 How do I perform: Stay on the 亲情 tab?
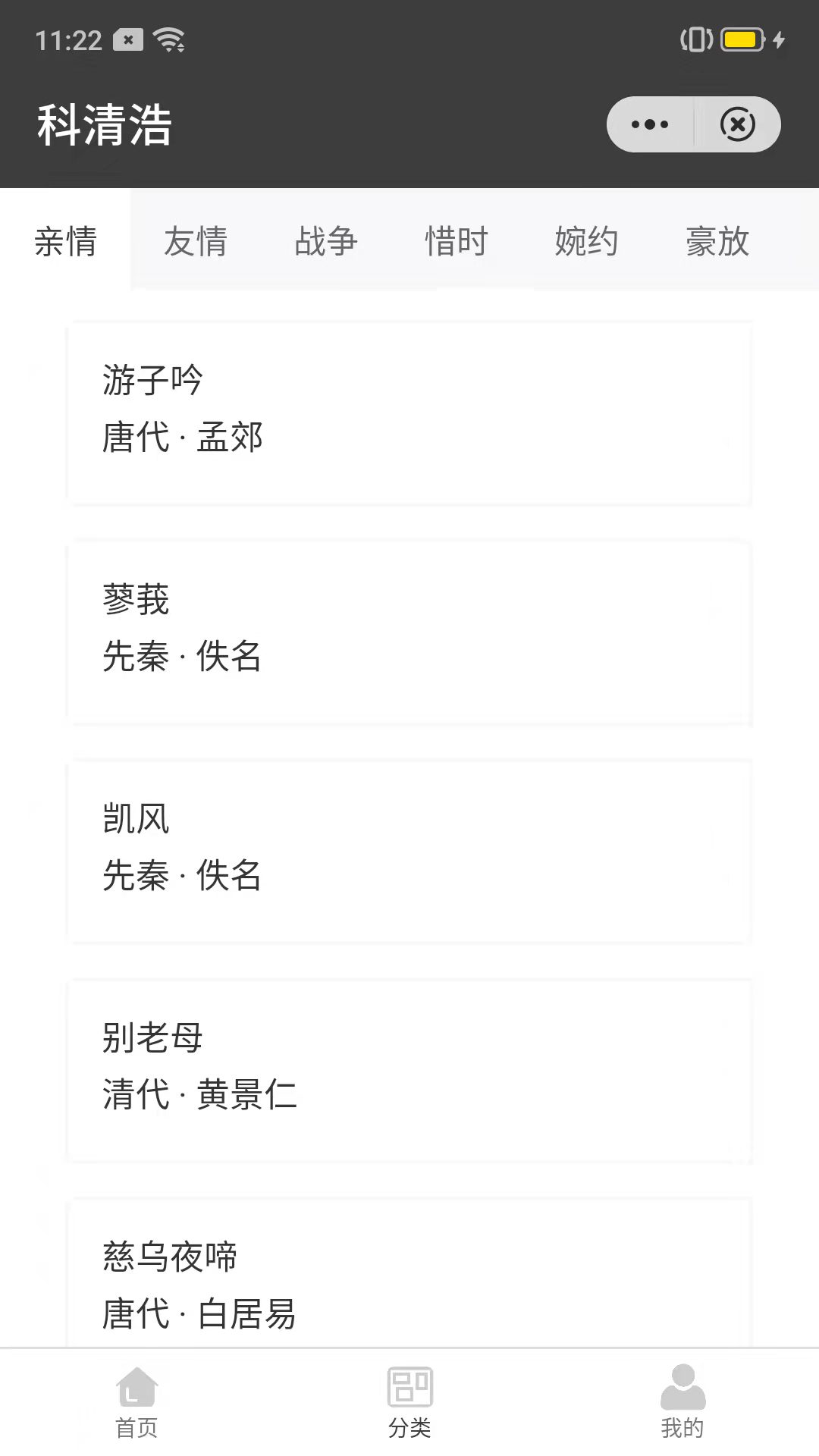point(67,241)
